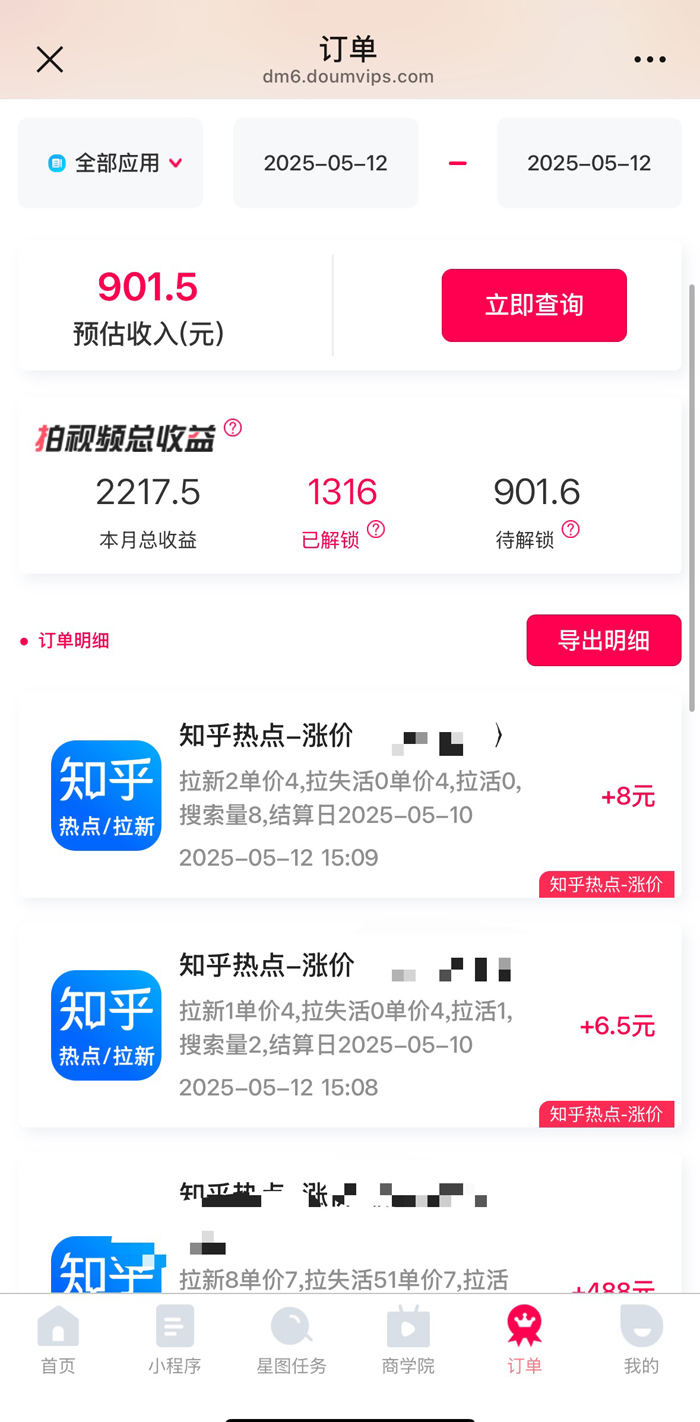Select the 订单 tab
Image resolution: width=700 pixels, height=1422 pixels.
tap(524, 1340)
